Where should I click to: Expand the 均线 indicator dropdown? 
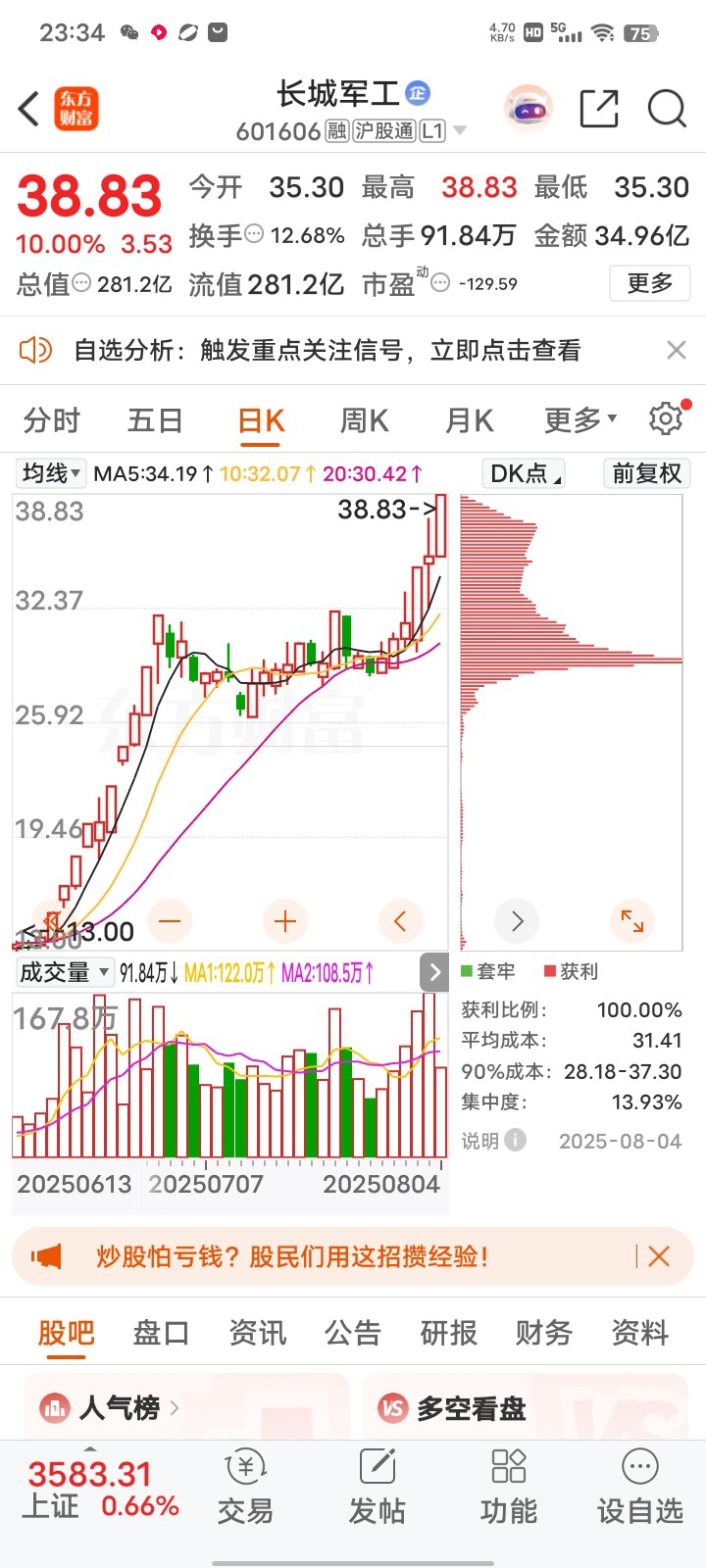[x=52, y=473]
